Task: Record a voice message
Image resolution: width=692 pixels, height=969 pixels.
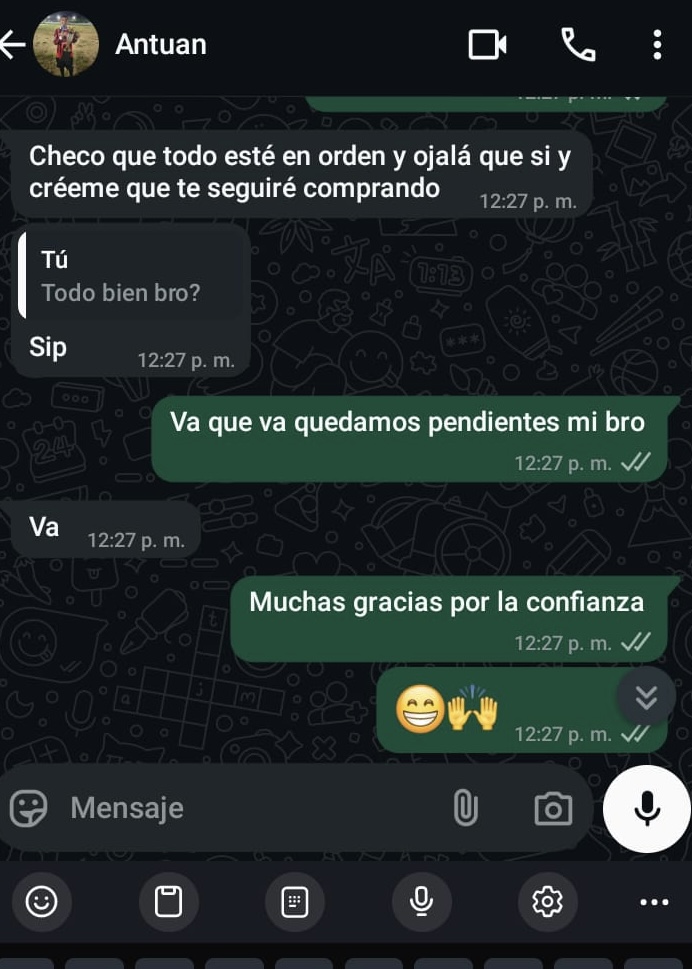Action: (x=647, y=808)
